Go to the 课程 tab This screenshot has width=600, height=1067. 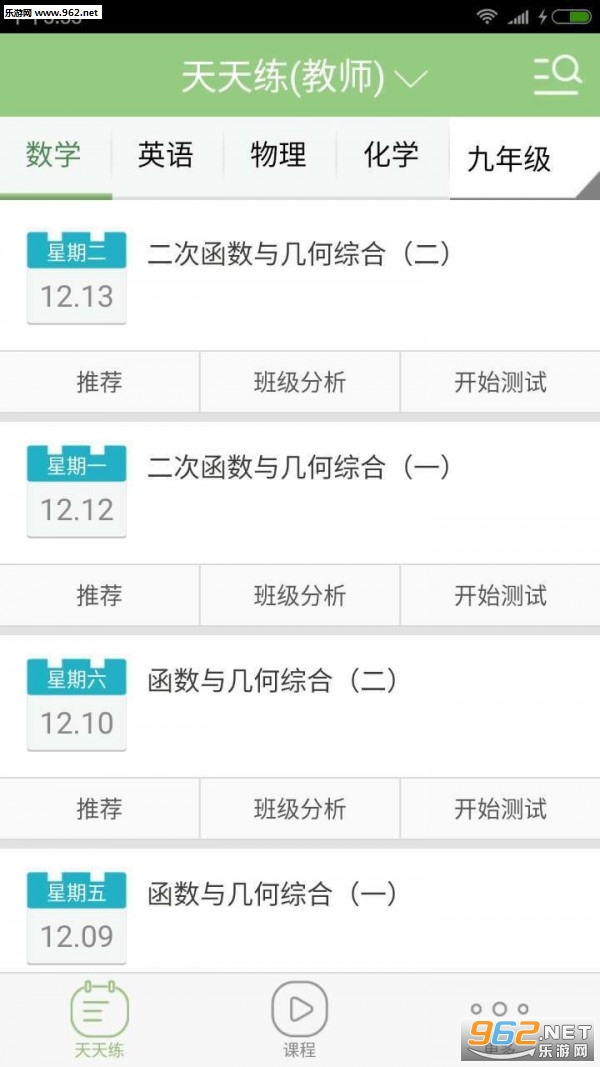tap(299, 1020)
